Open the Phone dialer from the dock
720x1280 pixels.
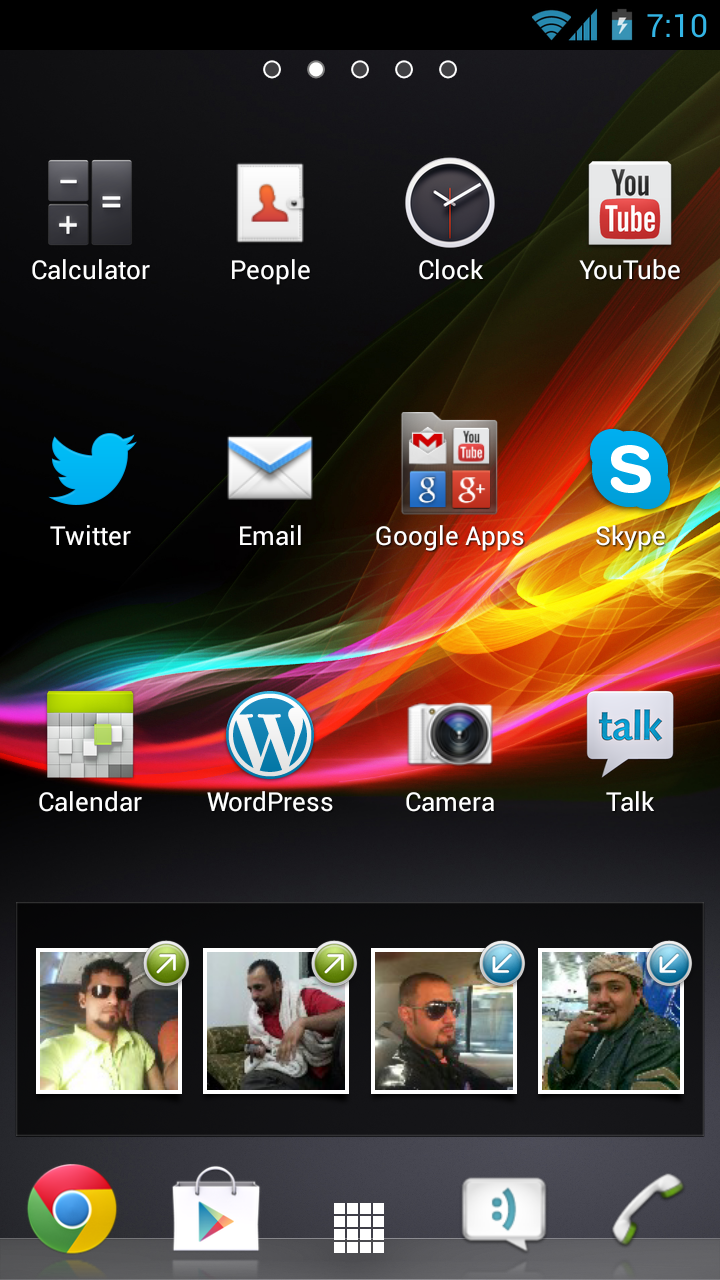coord(647,1210)
